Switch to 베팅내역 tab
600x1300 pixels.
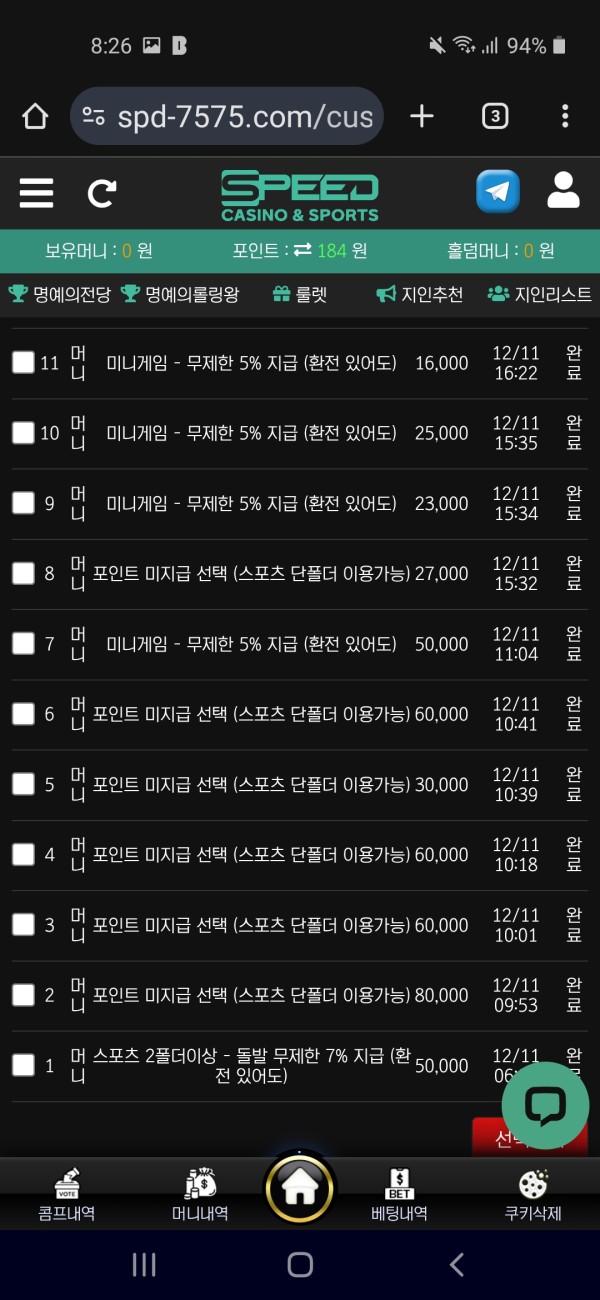[x=399, y=1196]
